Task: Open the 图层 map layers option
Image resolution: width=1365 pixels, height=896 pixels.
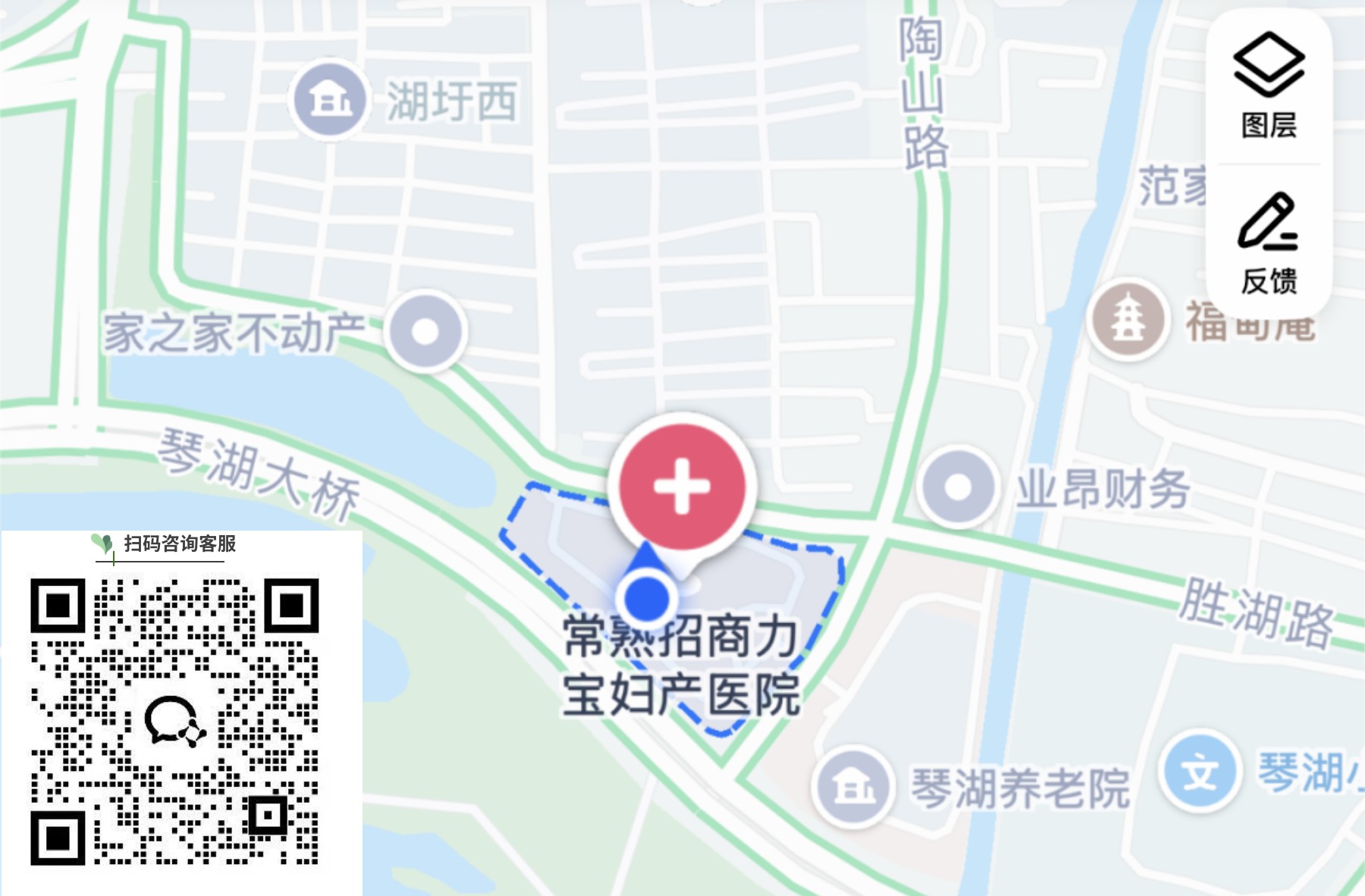Action: click(x=1269, y=85)
